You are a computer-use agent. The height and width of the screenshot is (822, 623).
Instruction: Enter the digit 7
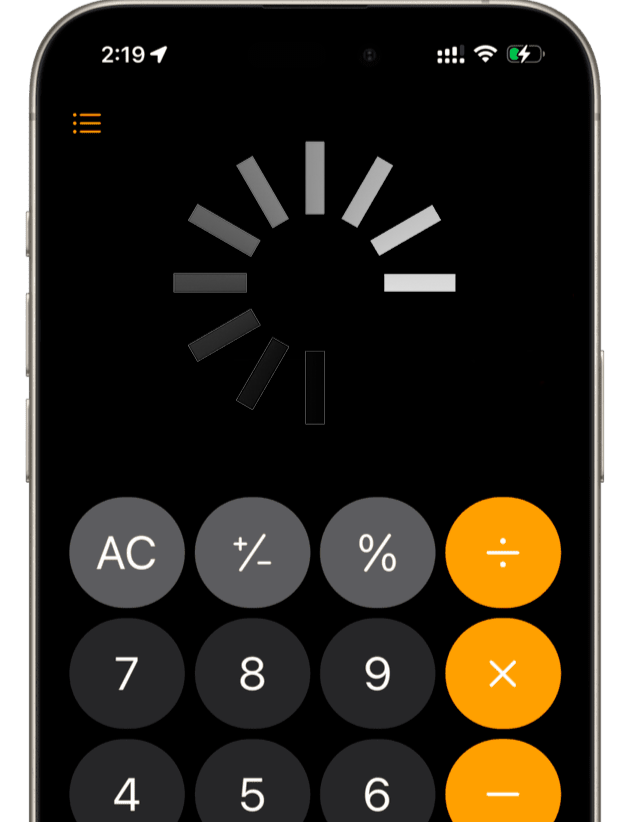[x=127, y=674]
